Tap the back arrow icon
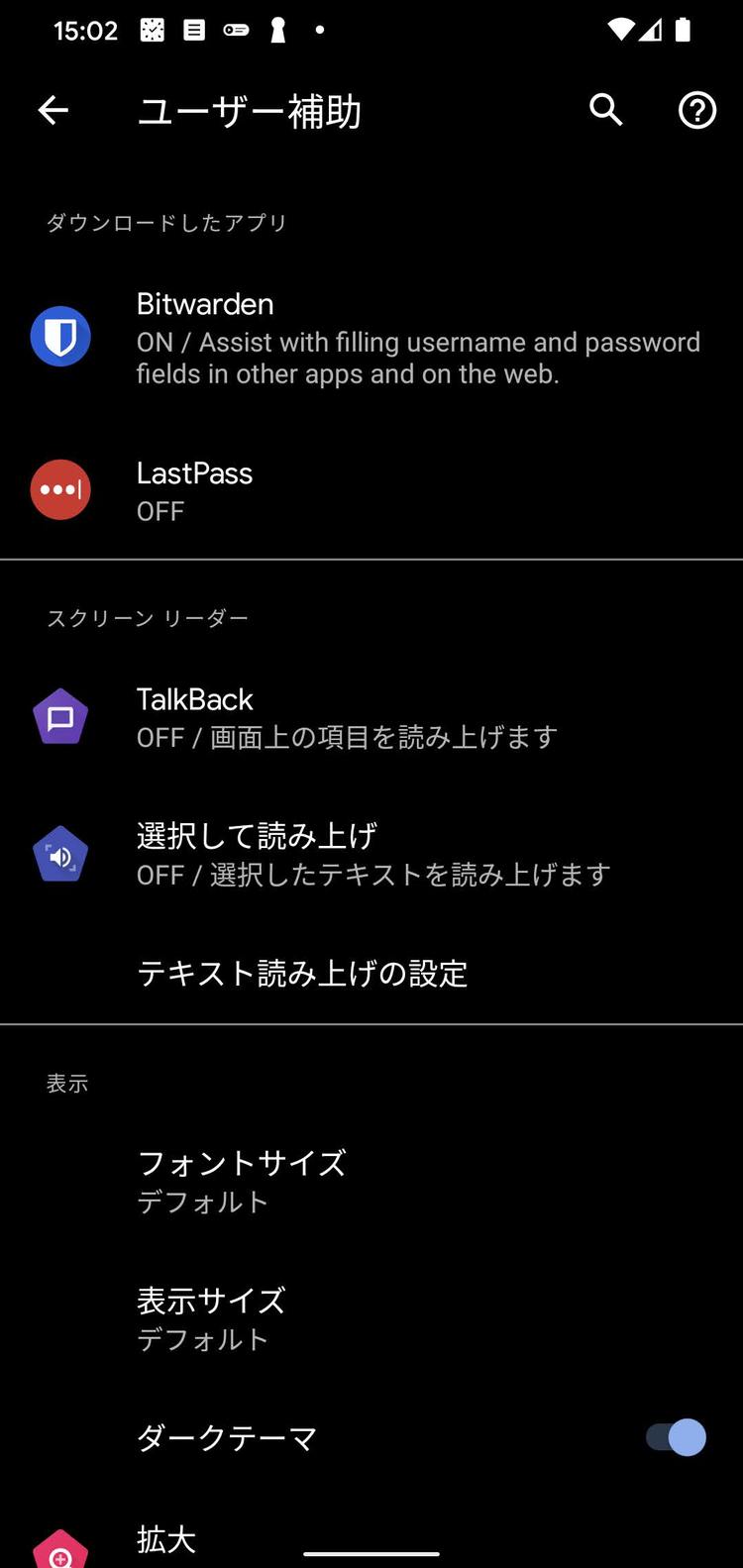 coord(53,110)
